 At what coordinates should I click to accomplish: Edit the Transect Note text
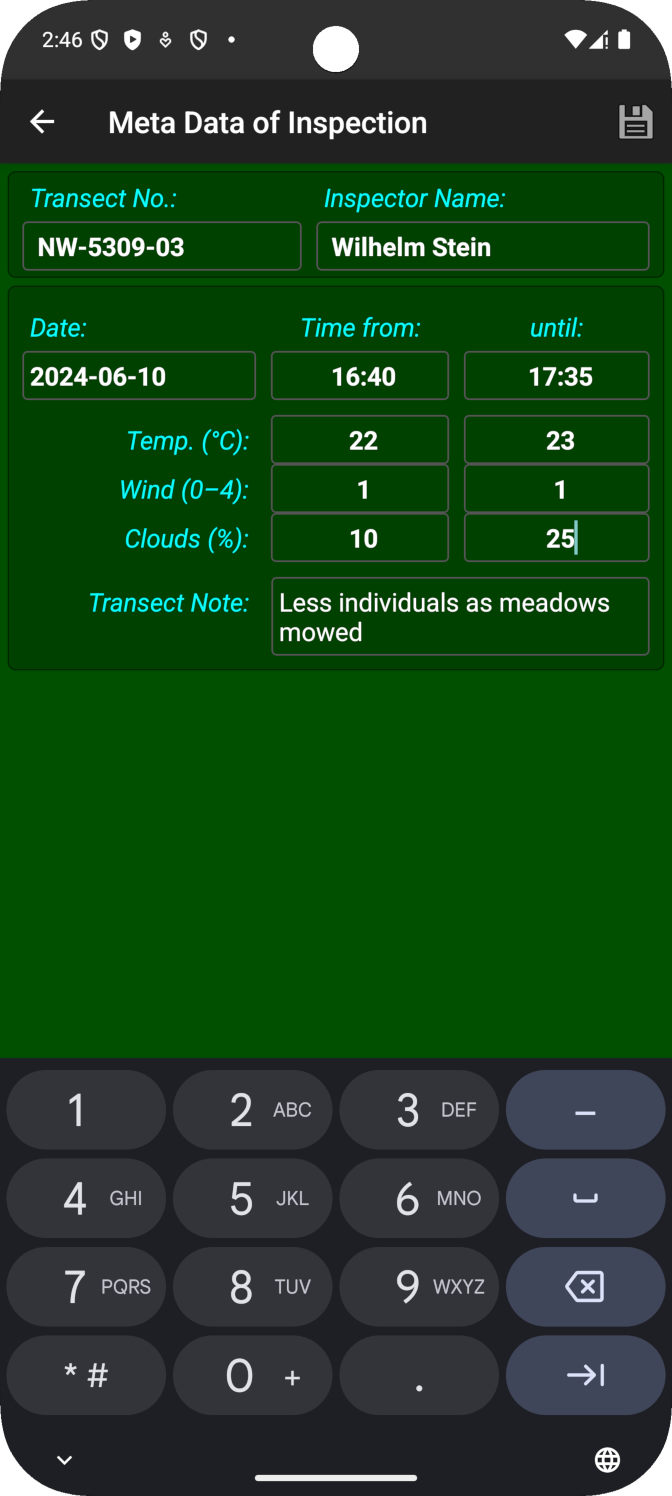pyautogui.click(x=460, y=617)
